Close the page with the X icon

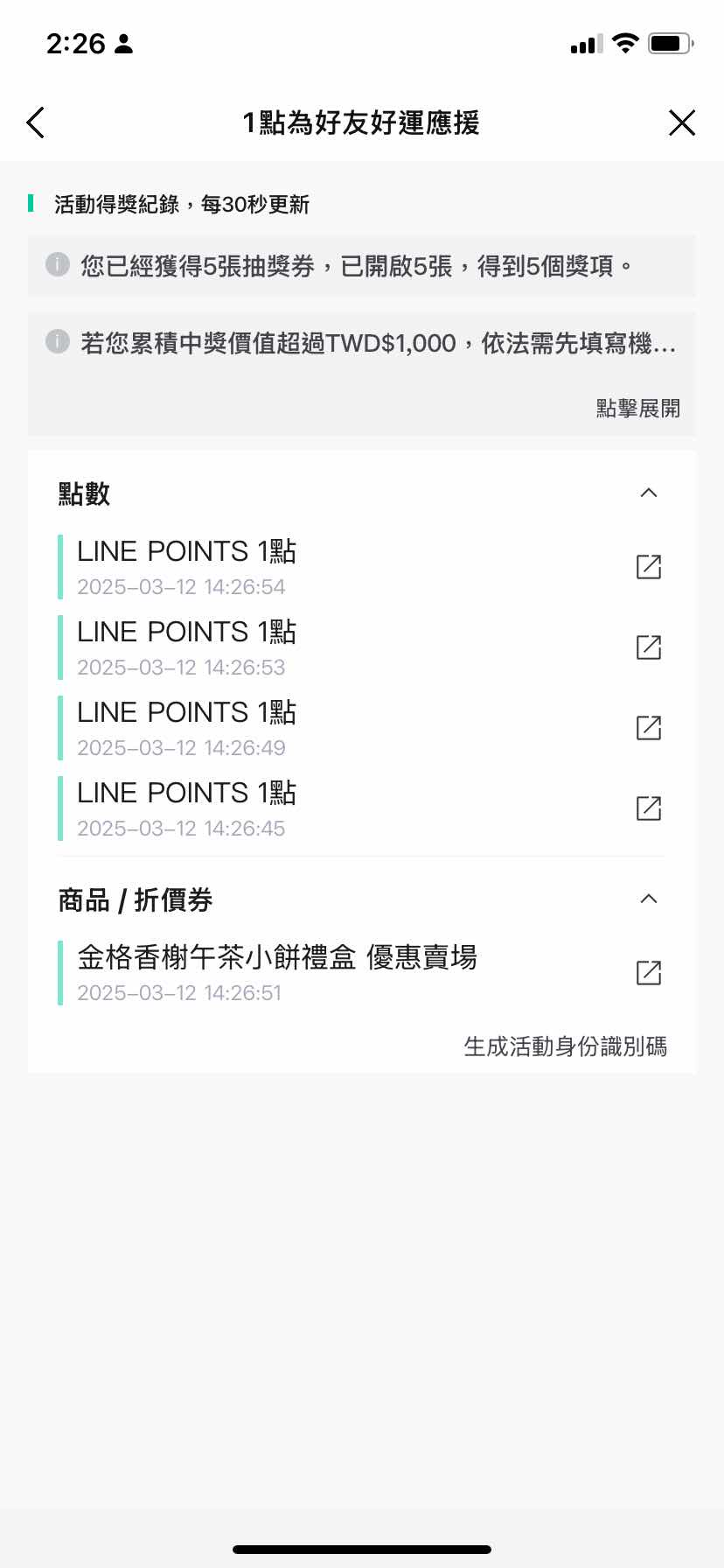click(x=681, y=122)
